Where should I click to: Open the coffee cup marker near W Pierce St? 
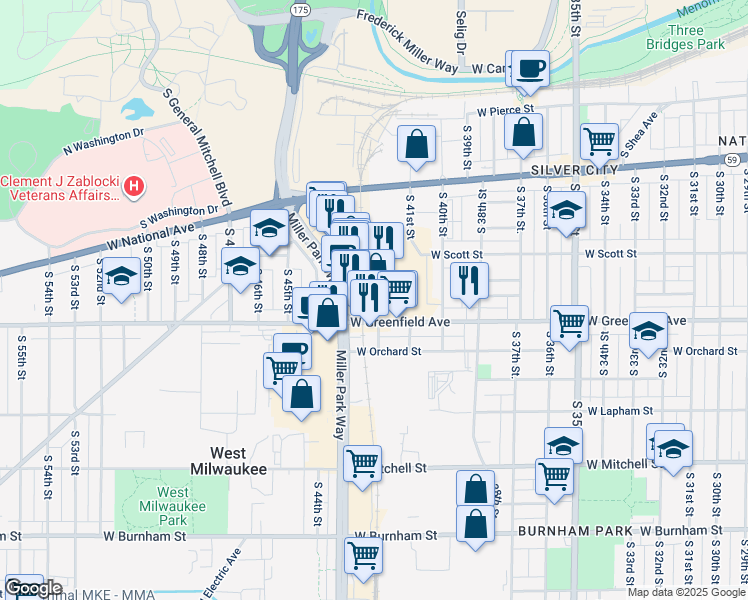click(x=530, y=70)
